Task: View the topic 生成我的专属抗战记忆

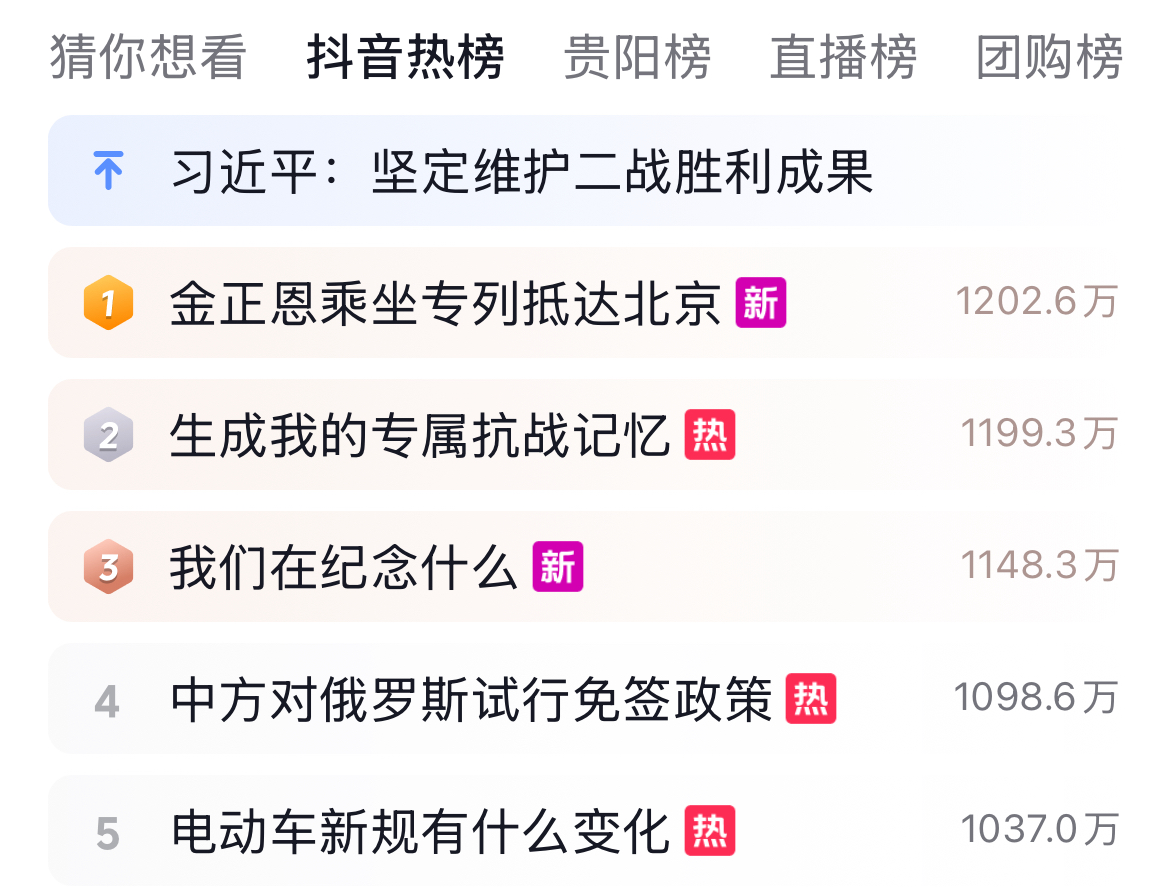Action: [x=420, y=435]
